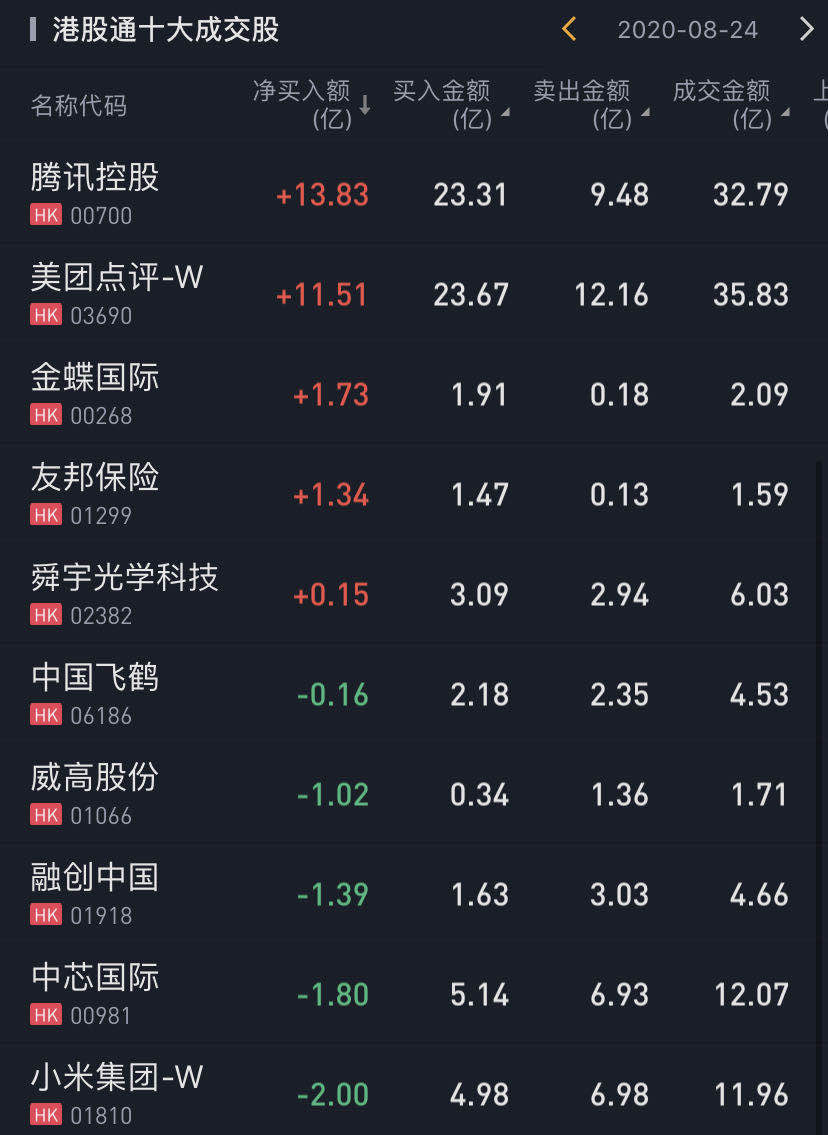This screenshot has height=1135, width=828.
Task: Go to the previous trading date
Action: (x=569, y=29)
